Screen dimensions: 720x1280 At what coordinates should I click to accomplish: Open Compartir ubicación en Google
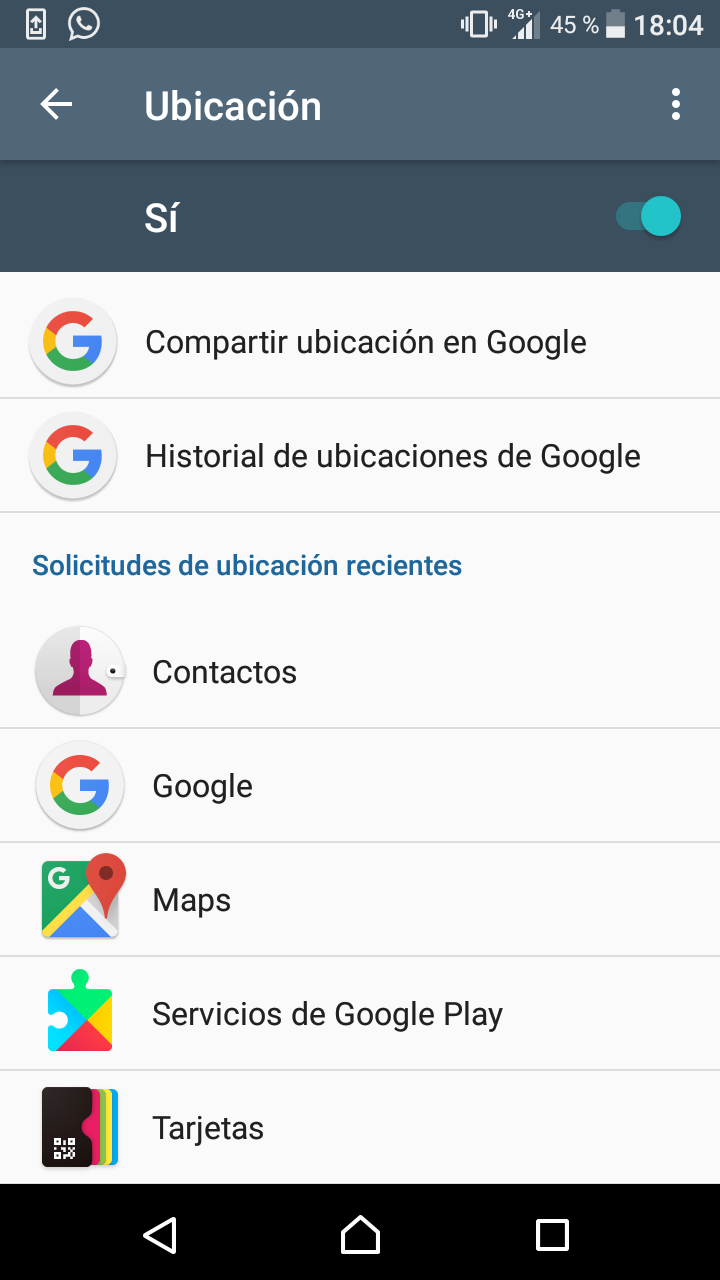360,342
